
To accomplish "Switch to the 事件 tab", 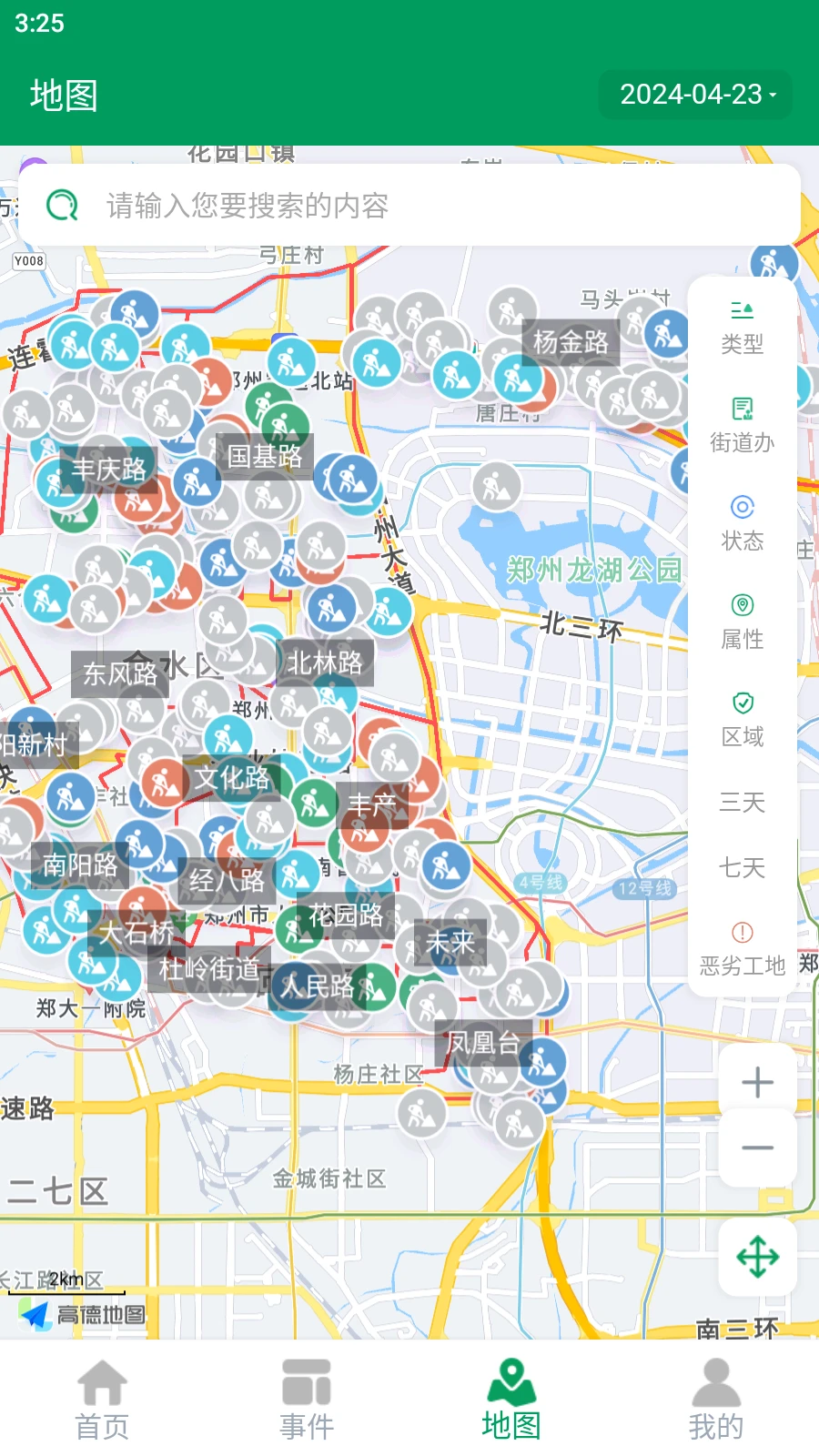I will (306, 1397).
